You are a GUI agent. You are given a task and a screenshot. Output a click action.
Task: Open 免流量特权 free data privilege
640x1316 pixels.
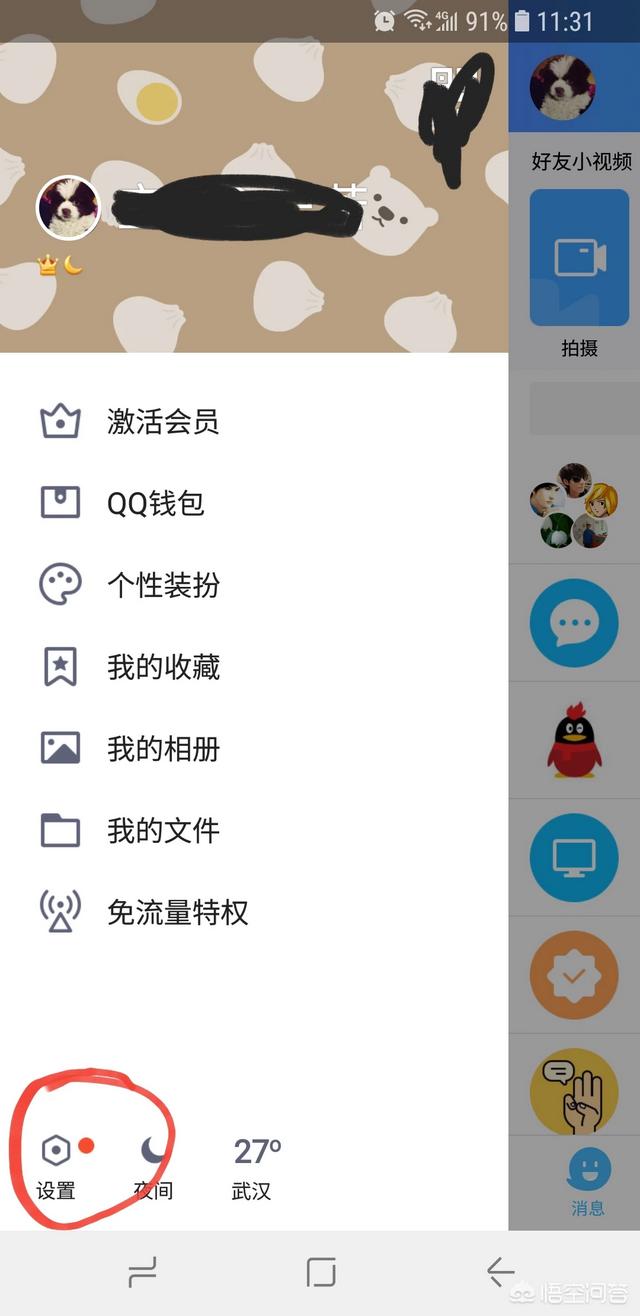pyautogui.click(x=176, y=912)
